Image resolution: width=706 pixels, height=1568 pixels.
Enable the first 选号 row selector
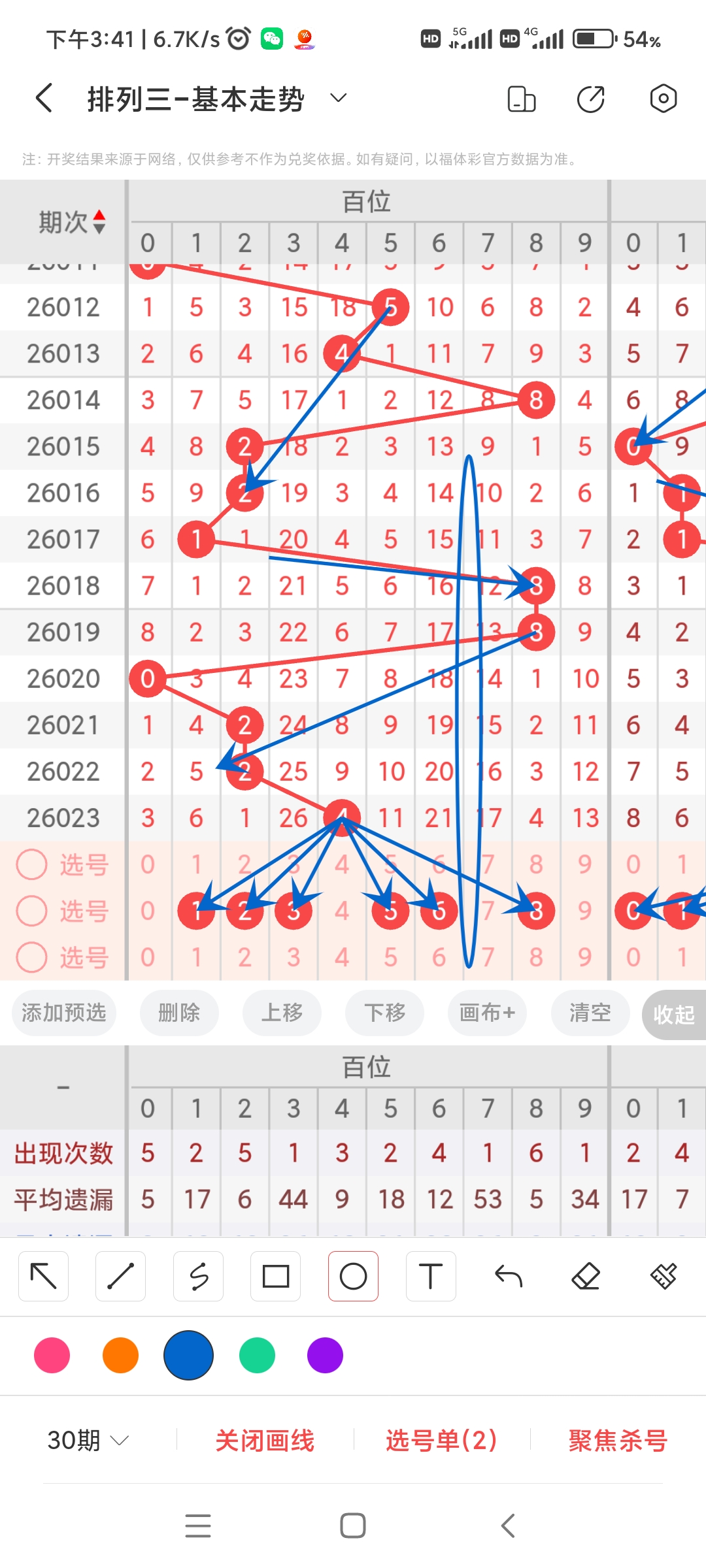point(31,864)
